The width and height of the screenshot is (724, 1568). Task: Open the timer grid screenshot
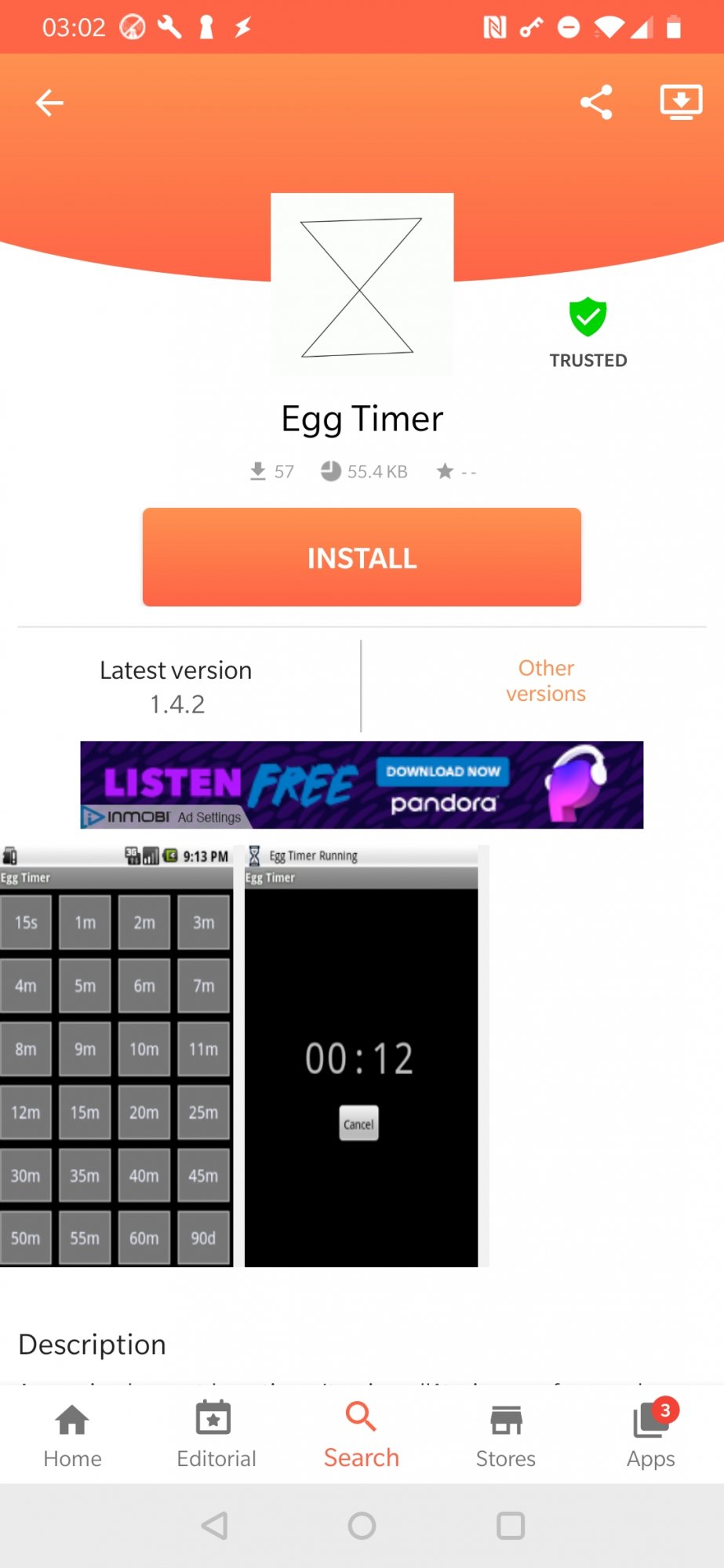116,1055
